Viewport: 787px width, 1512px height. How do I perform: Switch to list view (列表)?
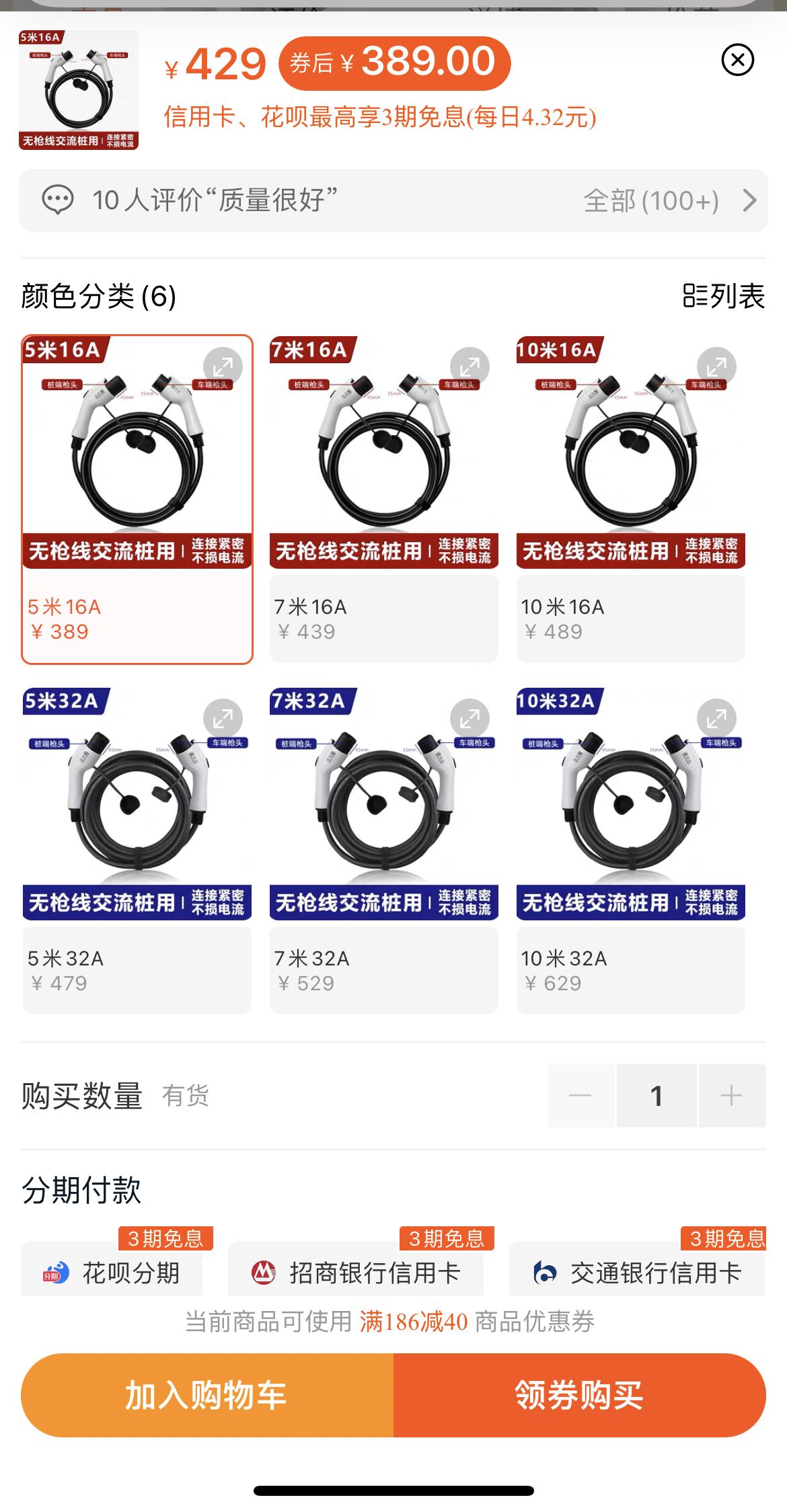pos(724,296)
